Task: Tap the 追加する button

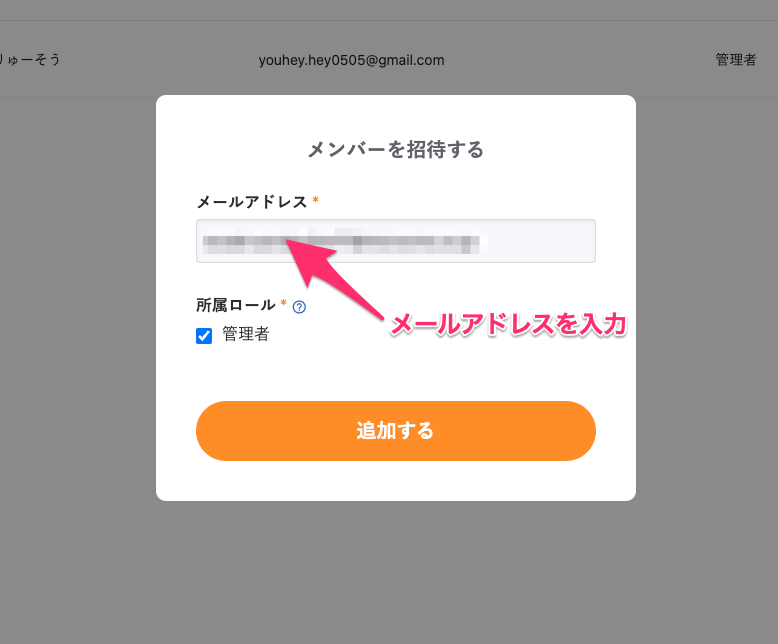Action: pos(395,431)
